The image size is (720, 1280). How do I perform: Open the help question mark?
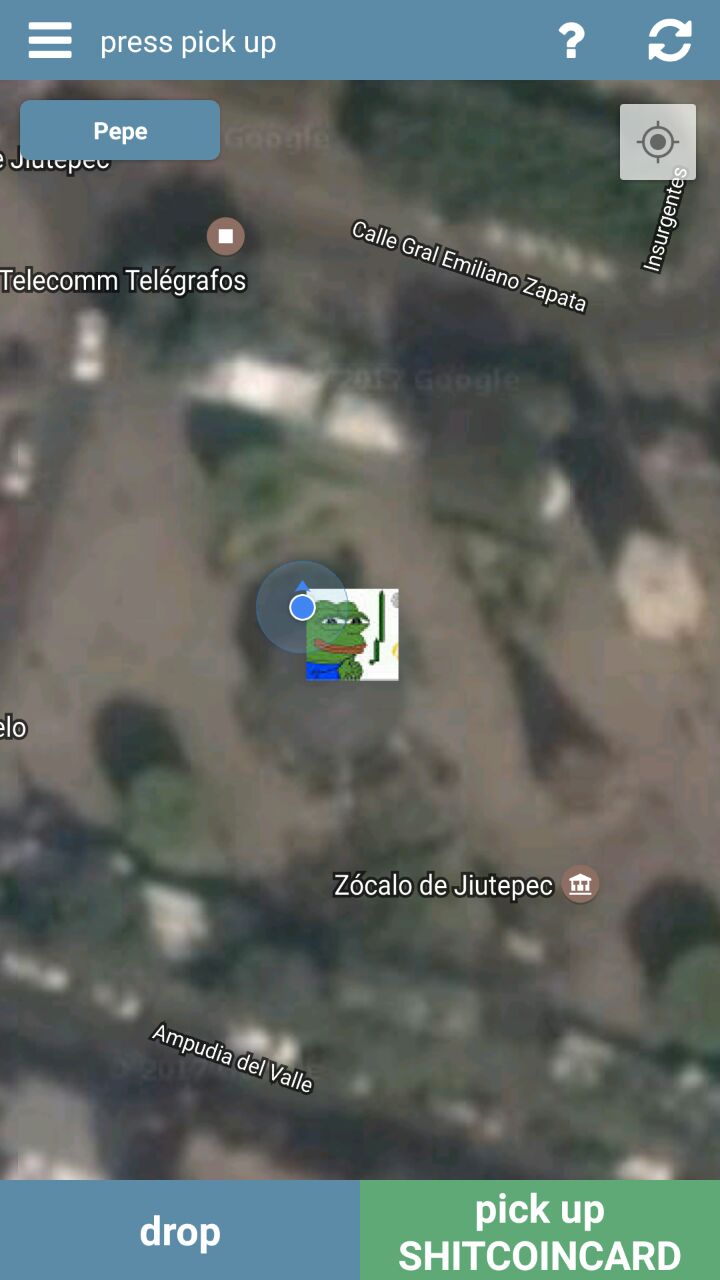(x=571, y=41)
